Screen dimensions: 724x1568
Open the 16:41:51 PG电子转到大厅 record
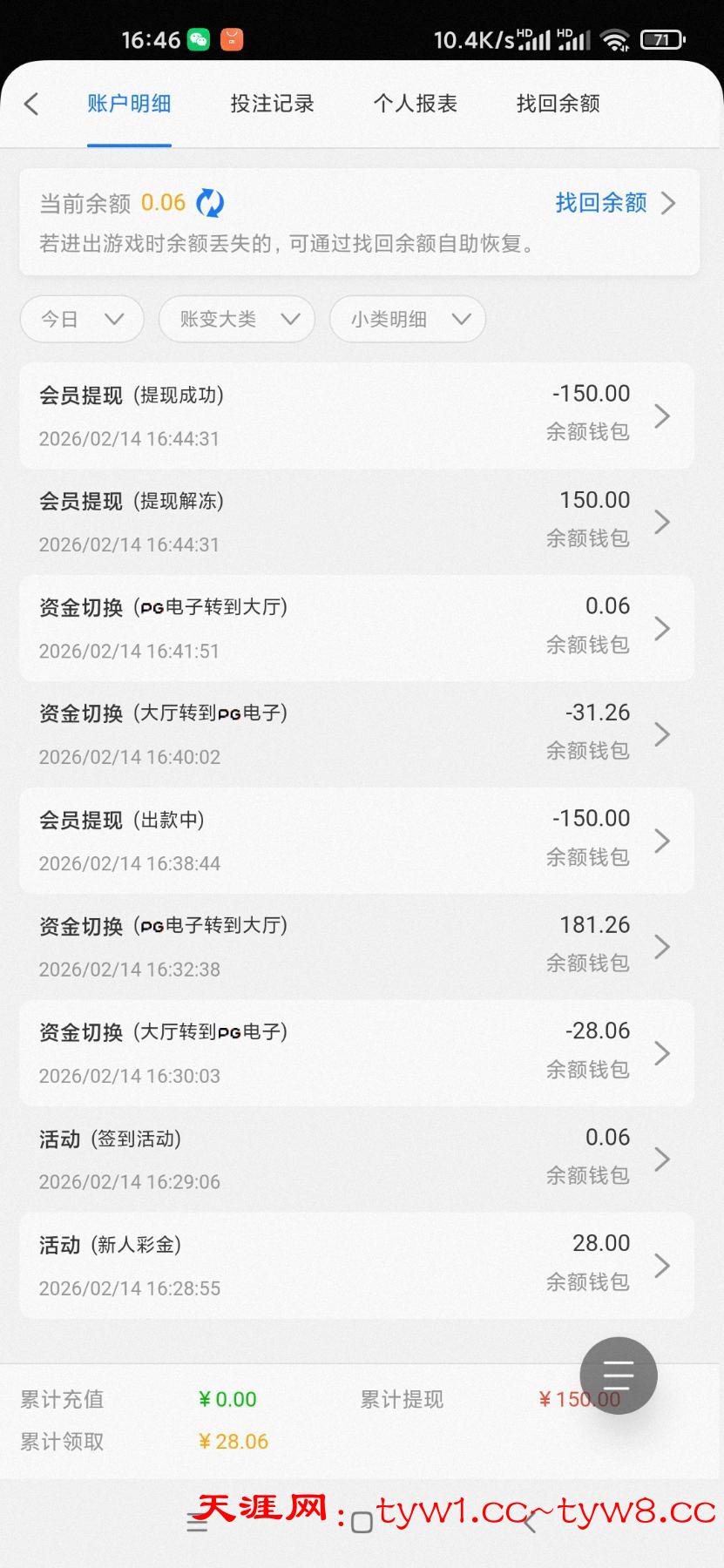point(356,628)
